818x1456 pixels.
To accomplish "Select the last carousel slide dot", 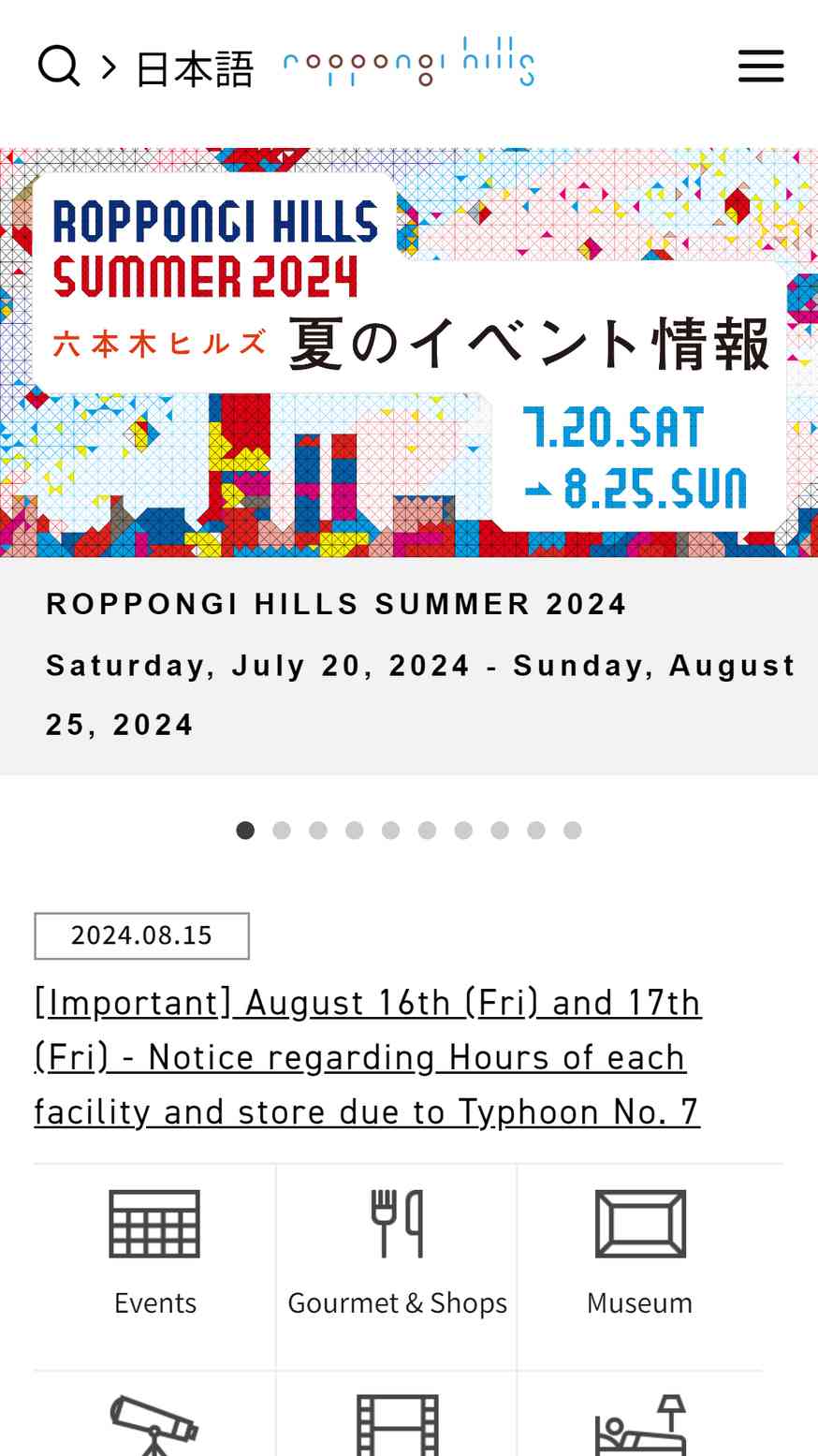I will 573,831.
